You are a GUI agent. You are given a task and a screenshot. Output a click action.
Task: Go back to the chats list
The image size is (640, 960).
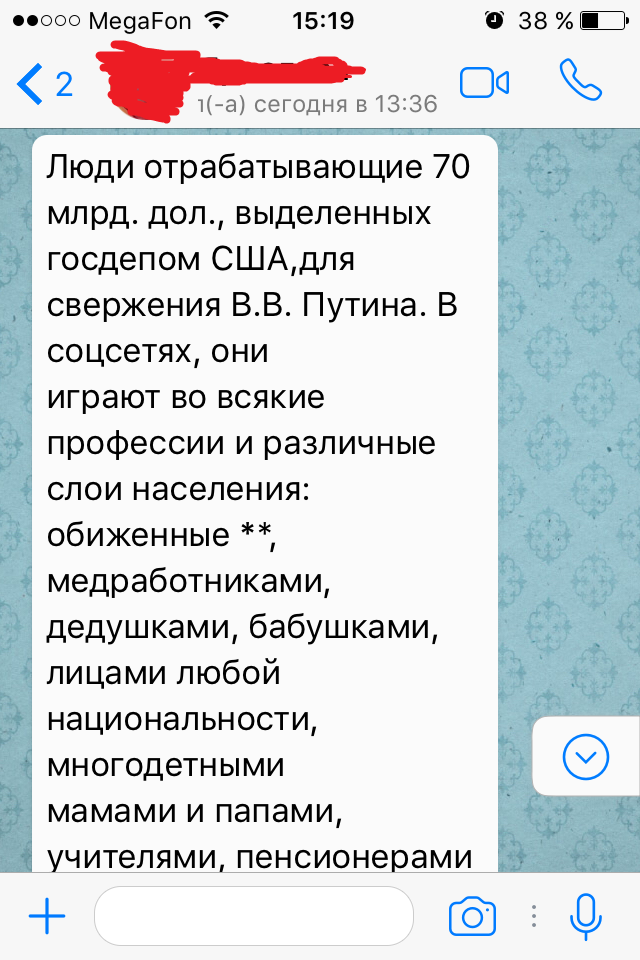pyautogui.click(x=44, y=85)
